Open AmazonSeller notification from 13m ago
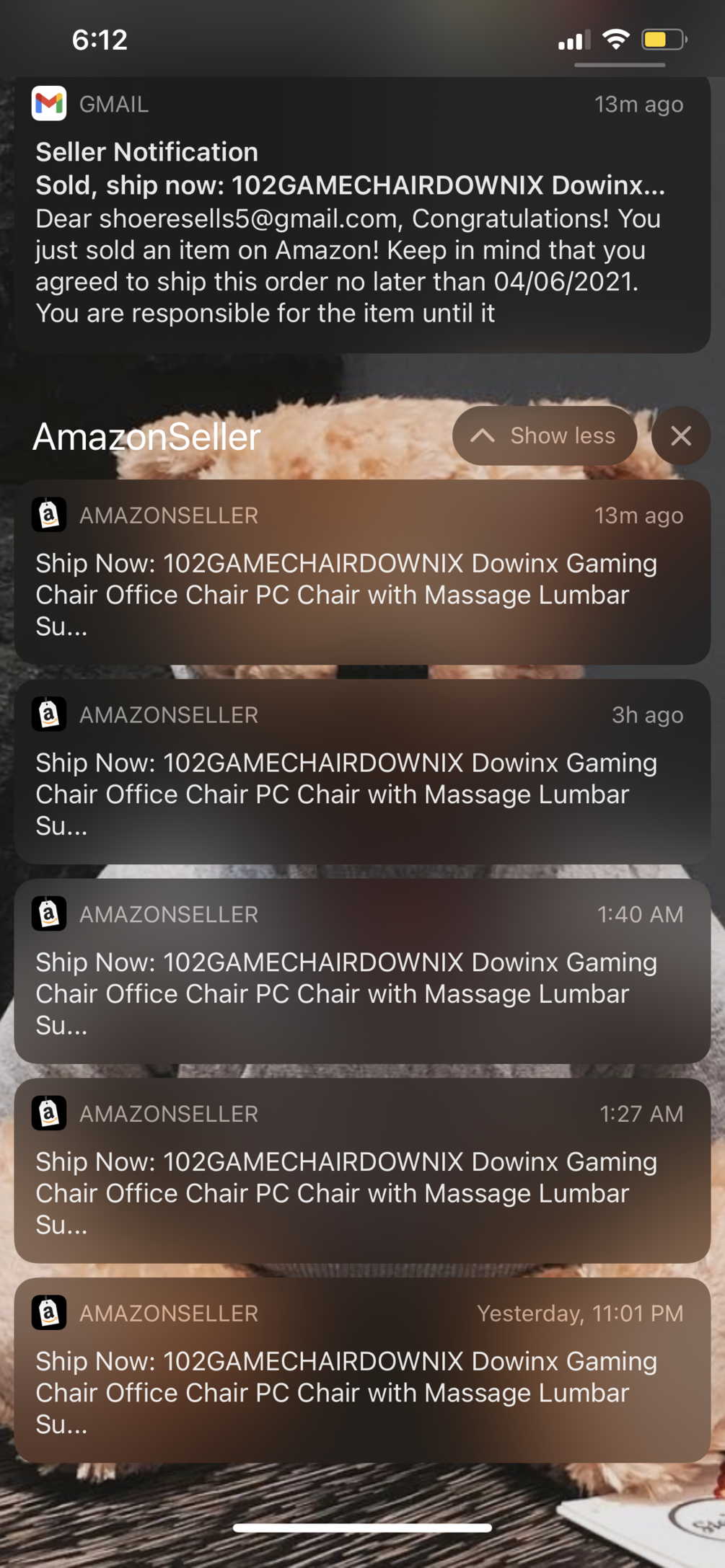 pyautogui.click(x=362, y=573)
